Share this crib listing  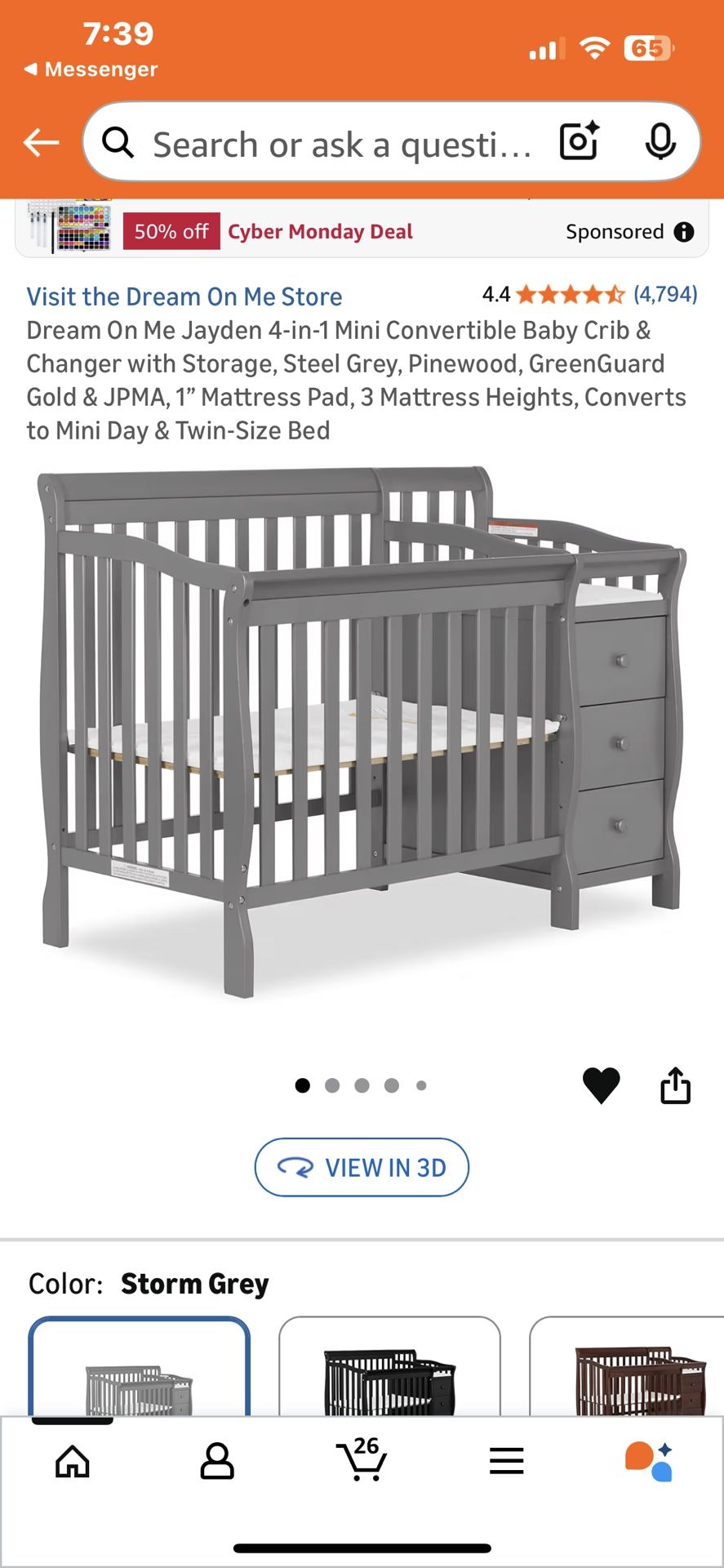pos(674,1084)
